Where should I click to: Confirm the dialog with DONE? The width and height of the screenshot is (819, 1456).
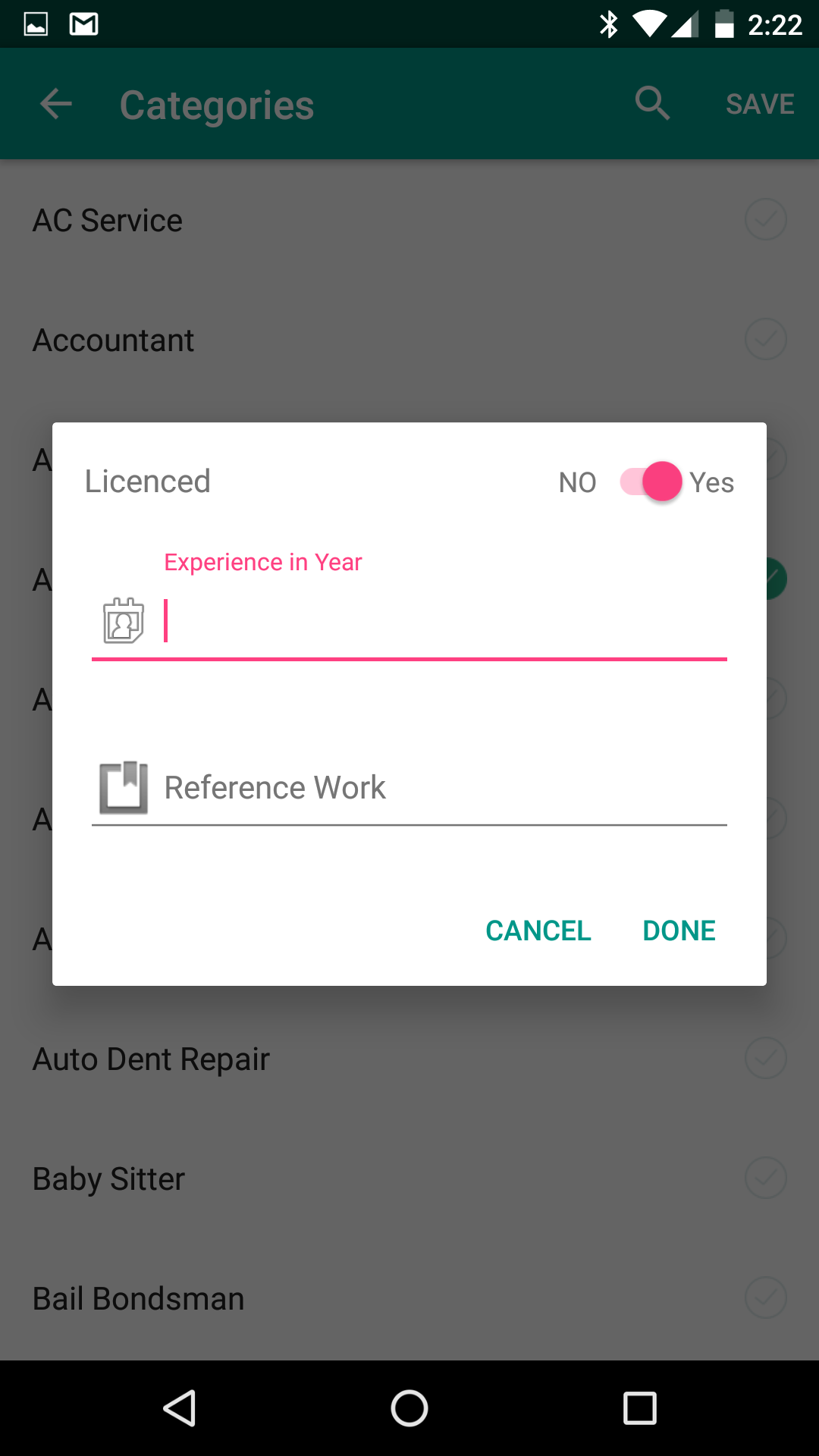point(679,930)
